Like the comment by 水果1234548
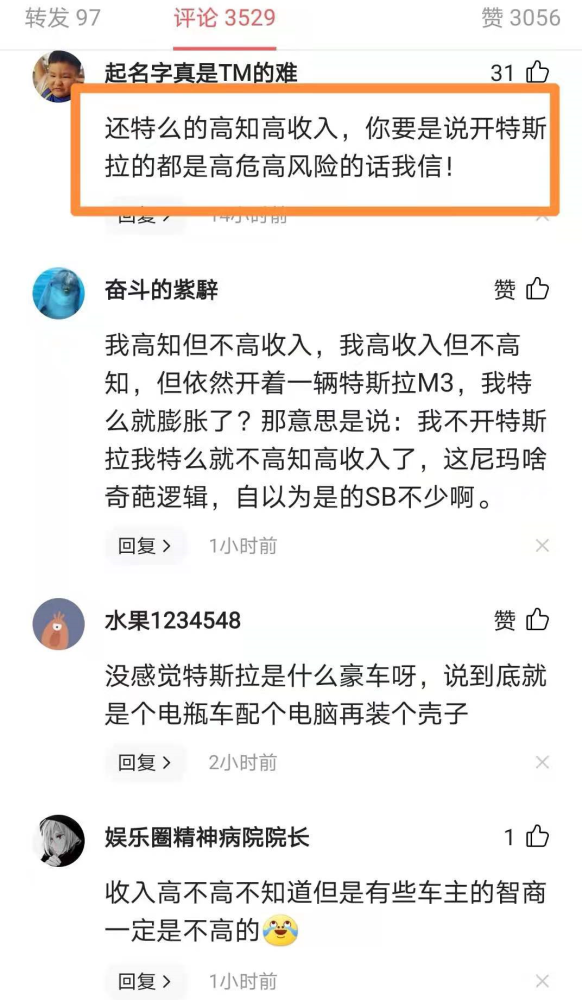The image size is (582, 1000). click(x=537, y=619)
